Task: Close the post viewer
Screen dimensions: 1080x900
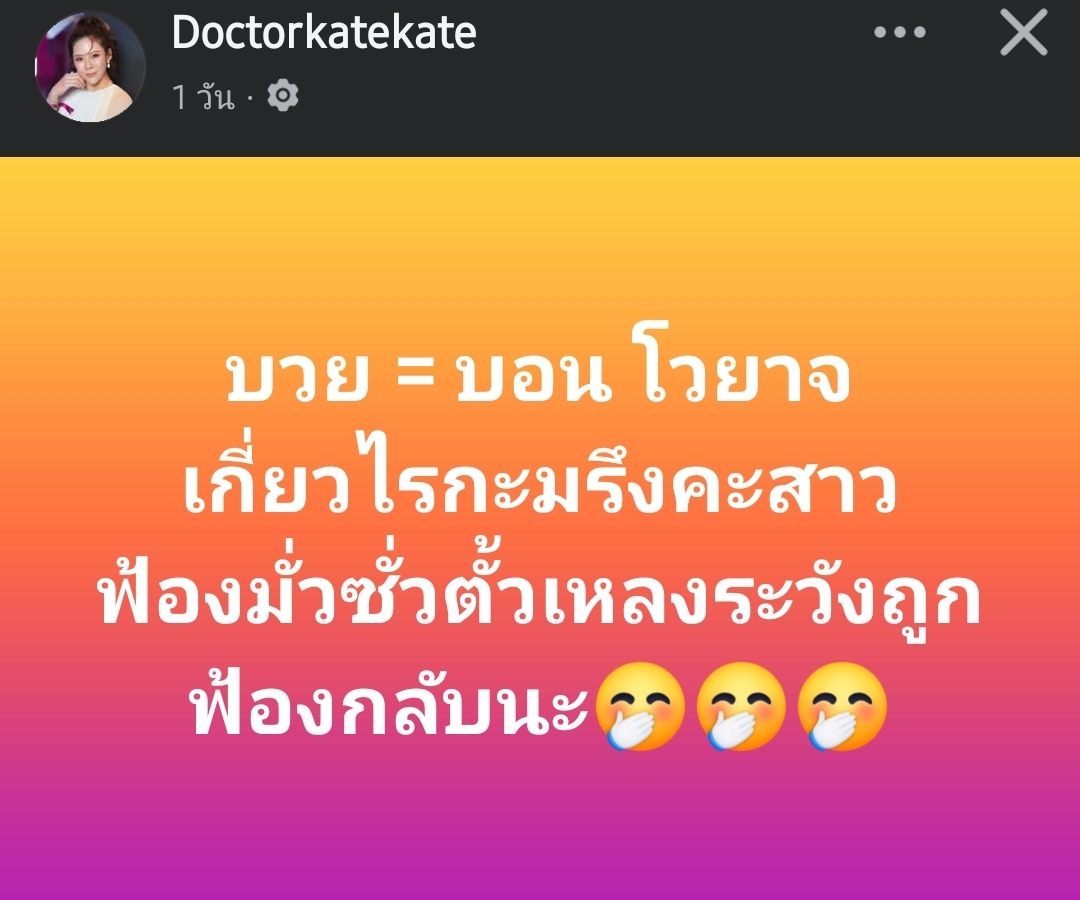Action: (1024, 35)
